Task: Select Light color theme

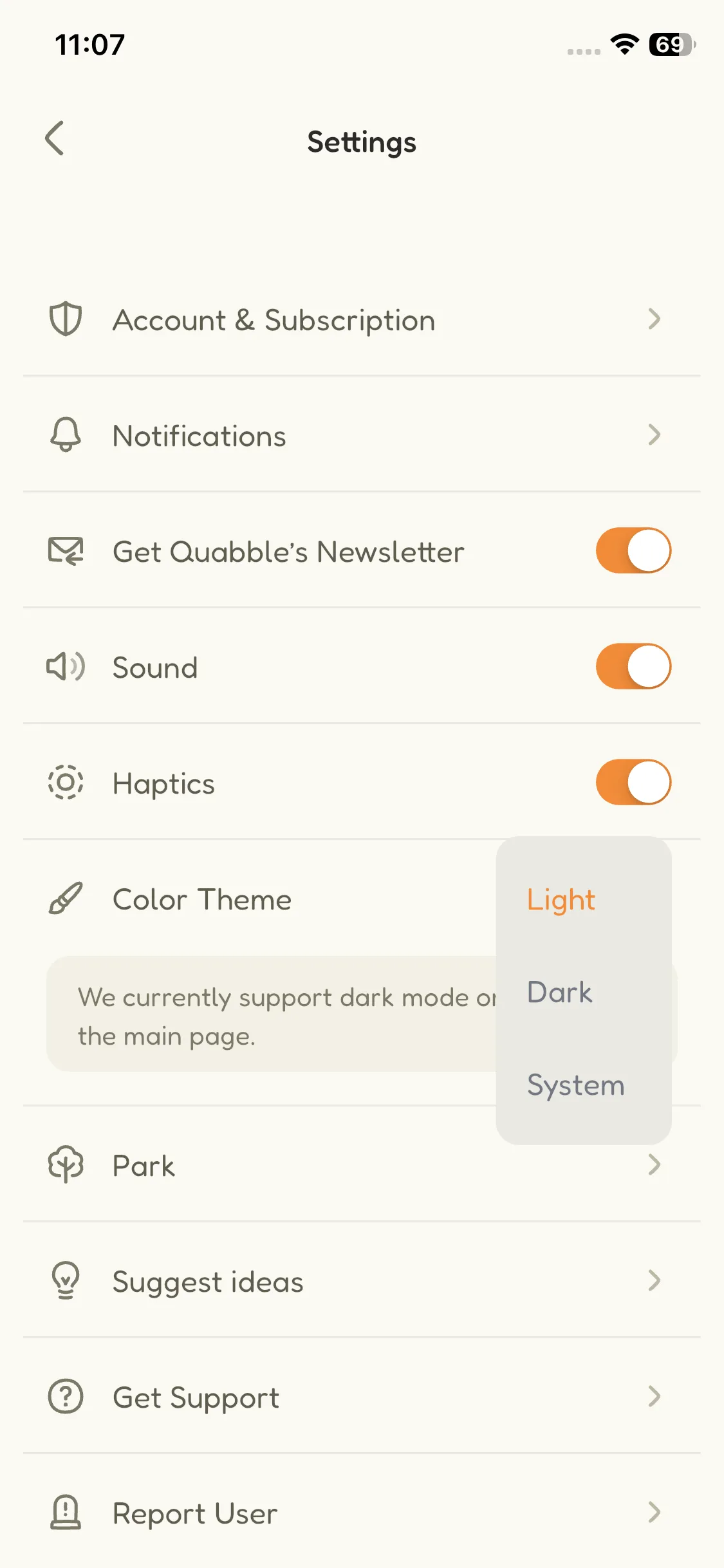Action: click(x=561, y=900)
